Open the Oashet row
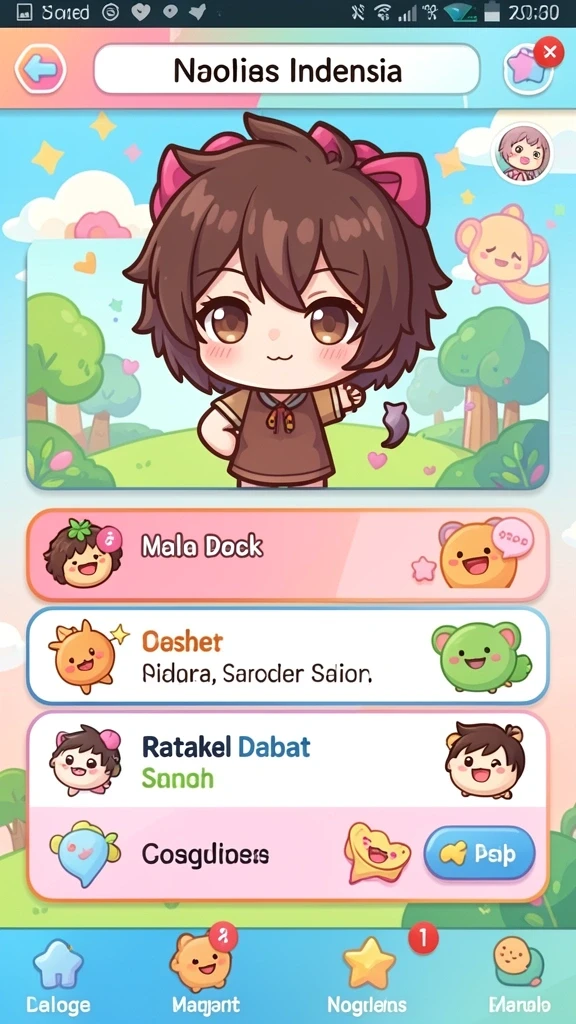The image size is (576, 1024). click(x=287, y=656)
